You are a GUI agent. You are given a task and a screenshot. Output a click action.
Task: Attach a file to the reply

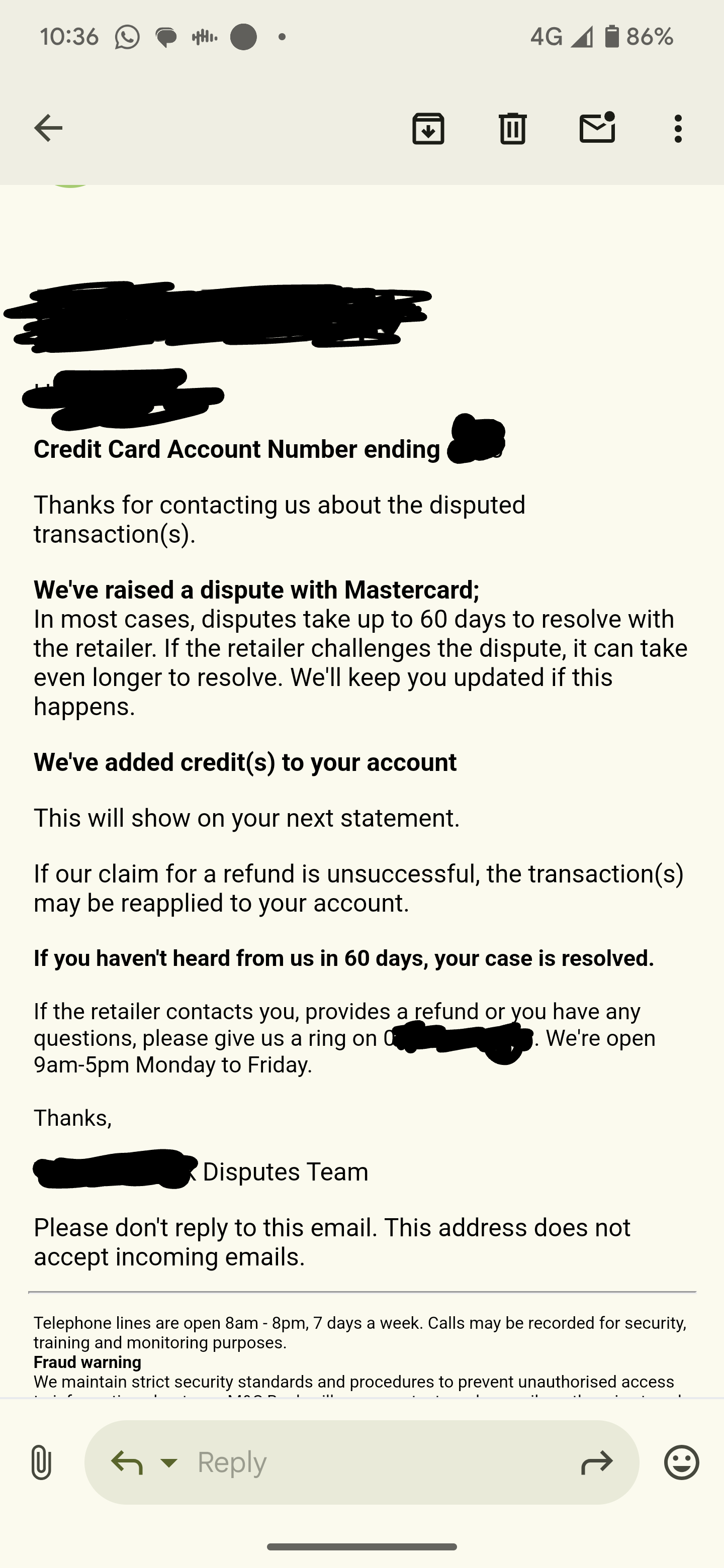pyautogui.click(x=41, y=1462)
